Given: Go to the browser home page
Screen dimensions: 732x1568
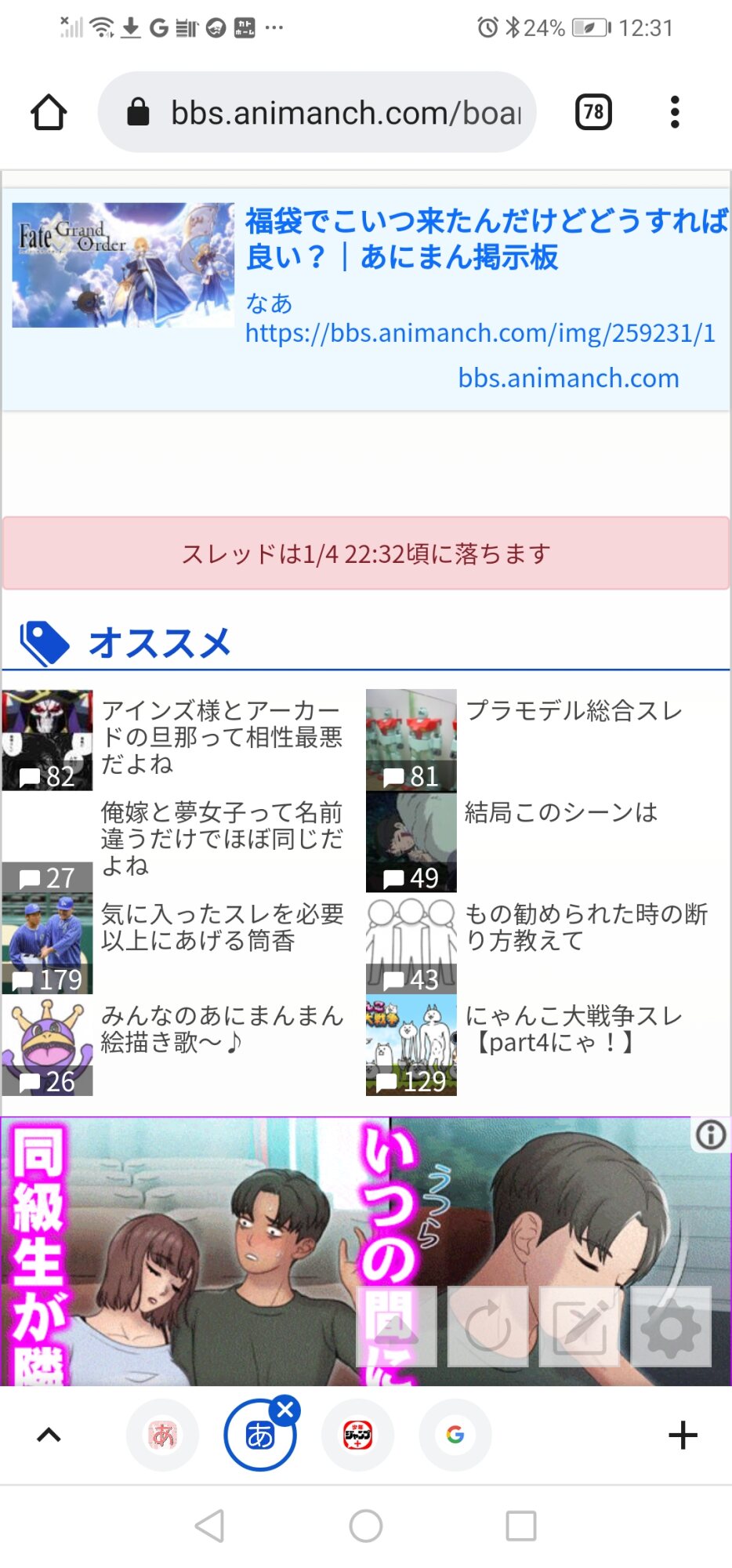Looking at the screenshot, I should (x=49, y=112).
